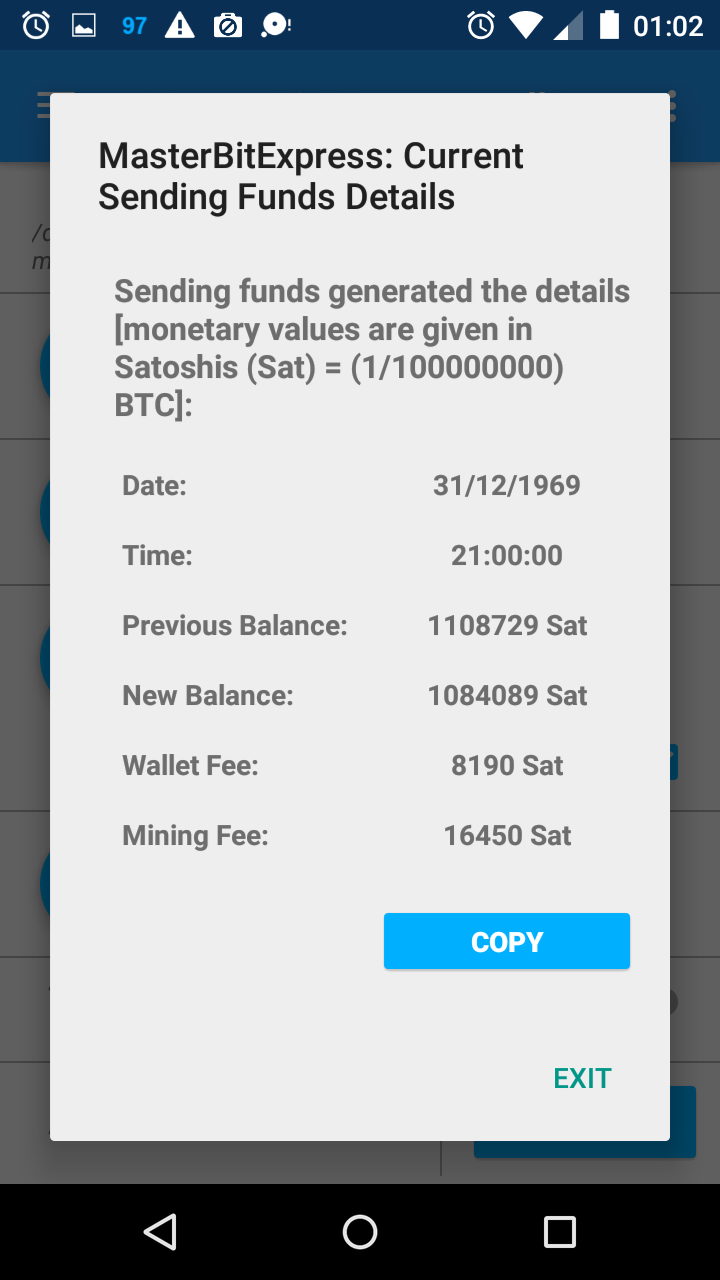Exit the funds details dialog
The width and height of the screenshot is (720, 1280).
(x=582, y=1078)
